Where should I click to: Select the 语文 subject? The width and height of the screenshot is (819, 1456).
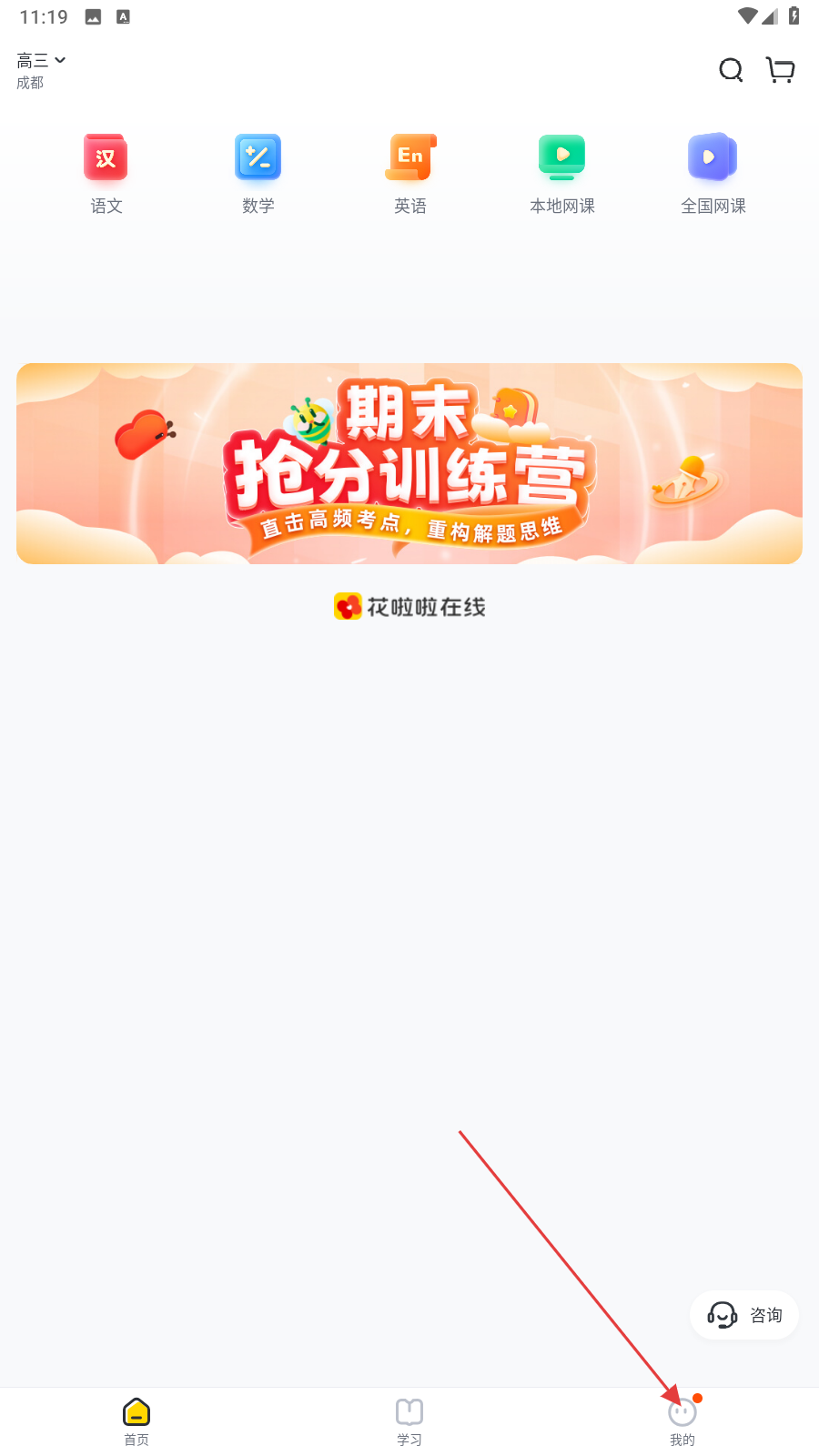coord(106,175)
